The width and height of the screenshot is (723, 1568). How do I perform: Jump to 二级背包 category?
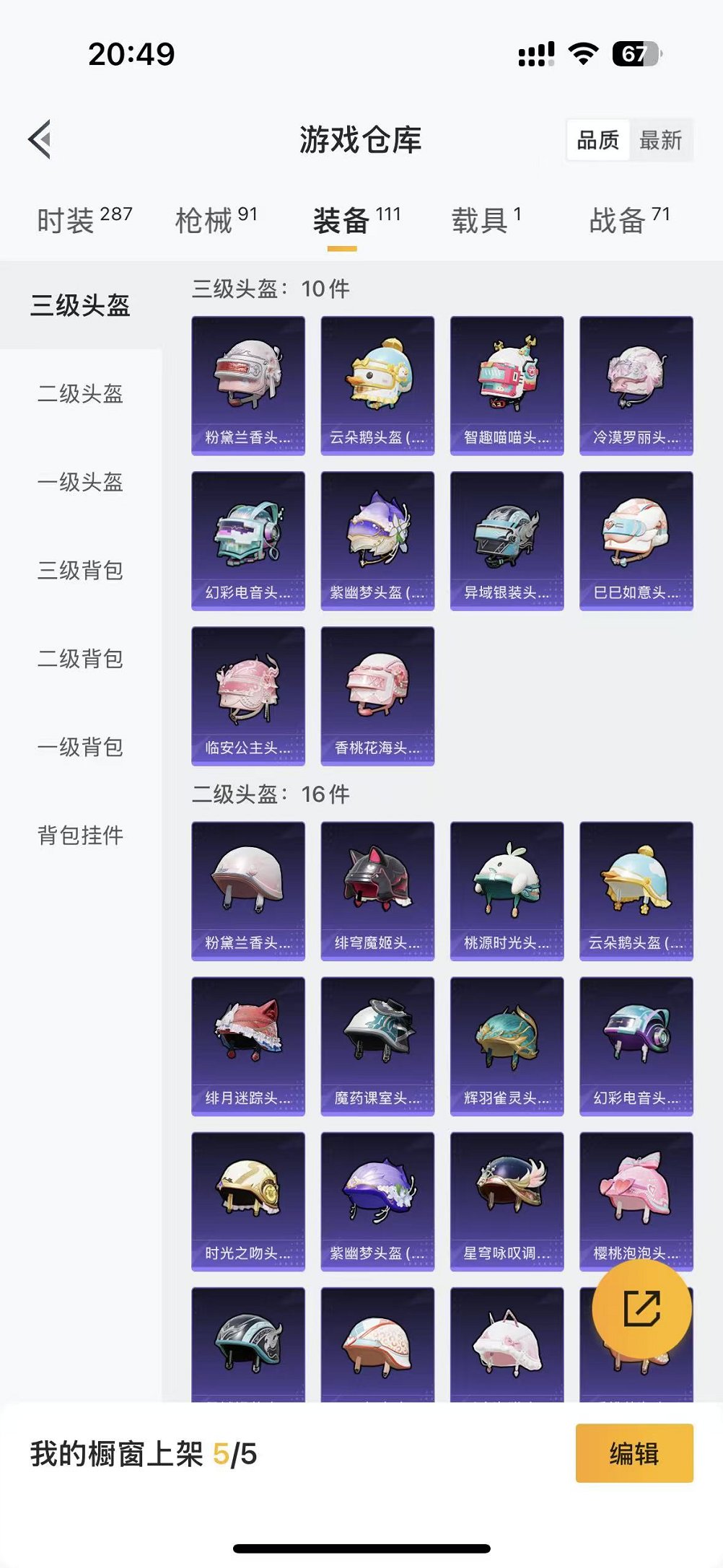[x=80, y=659]
